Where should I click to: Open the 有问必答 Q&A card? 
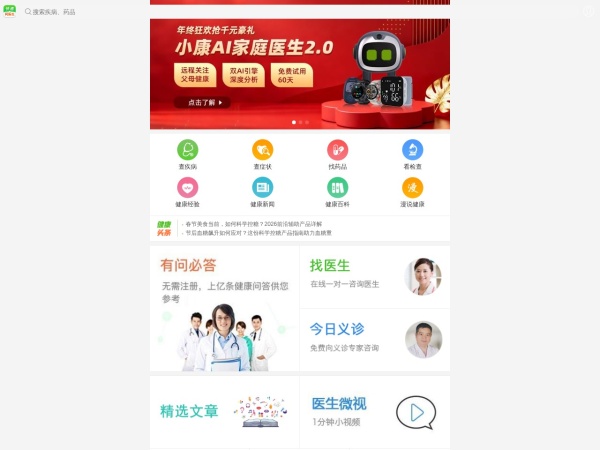[224, 309]
